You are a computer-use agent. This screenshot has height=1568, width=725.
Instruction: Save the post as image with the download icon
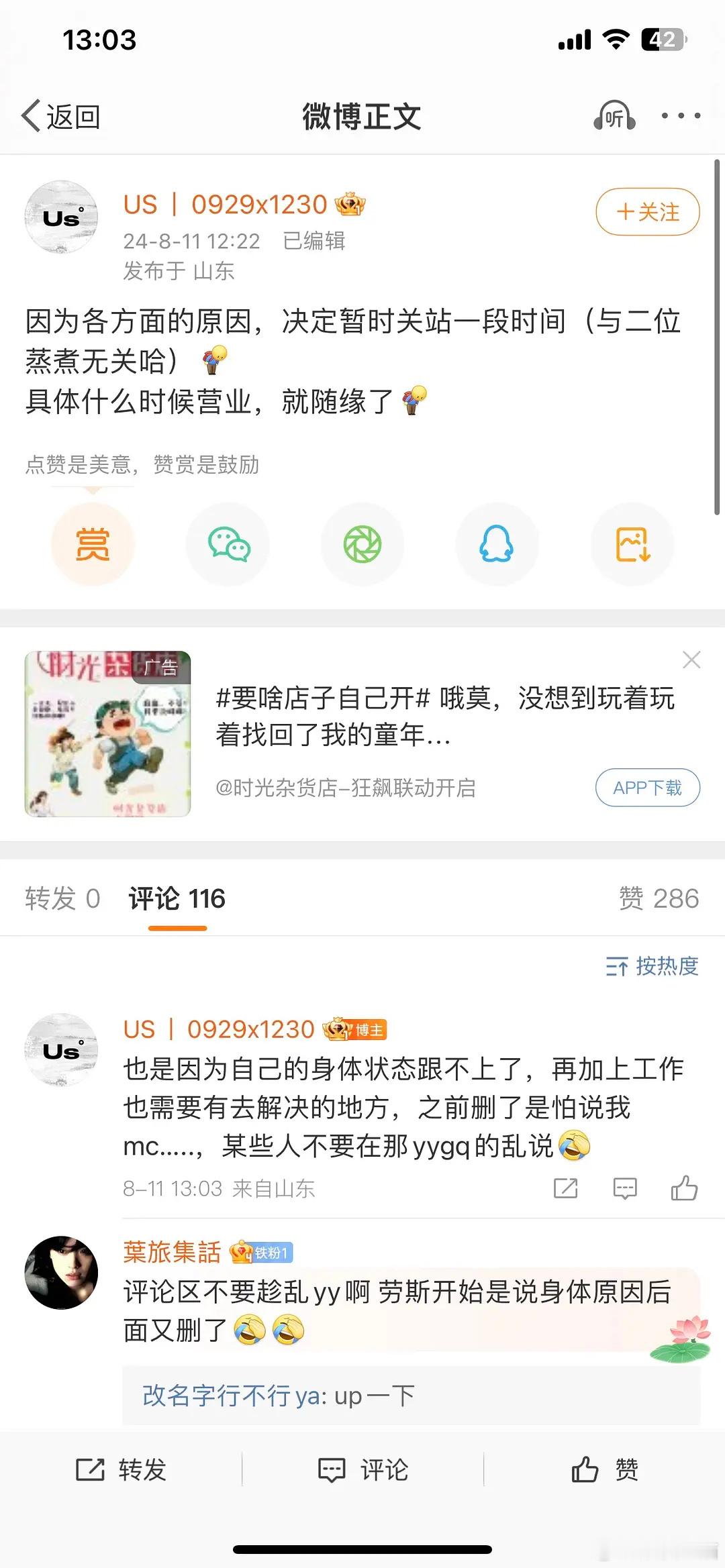coord(632,545)
